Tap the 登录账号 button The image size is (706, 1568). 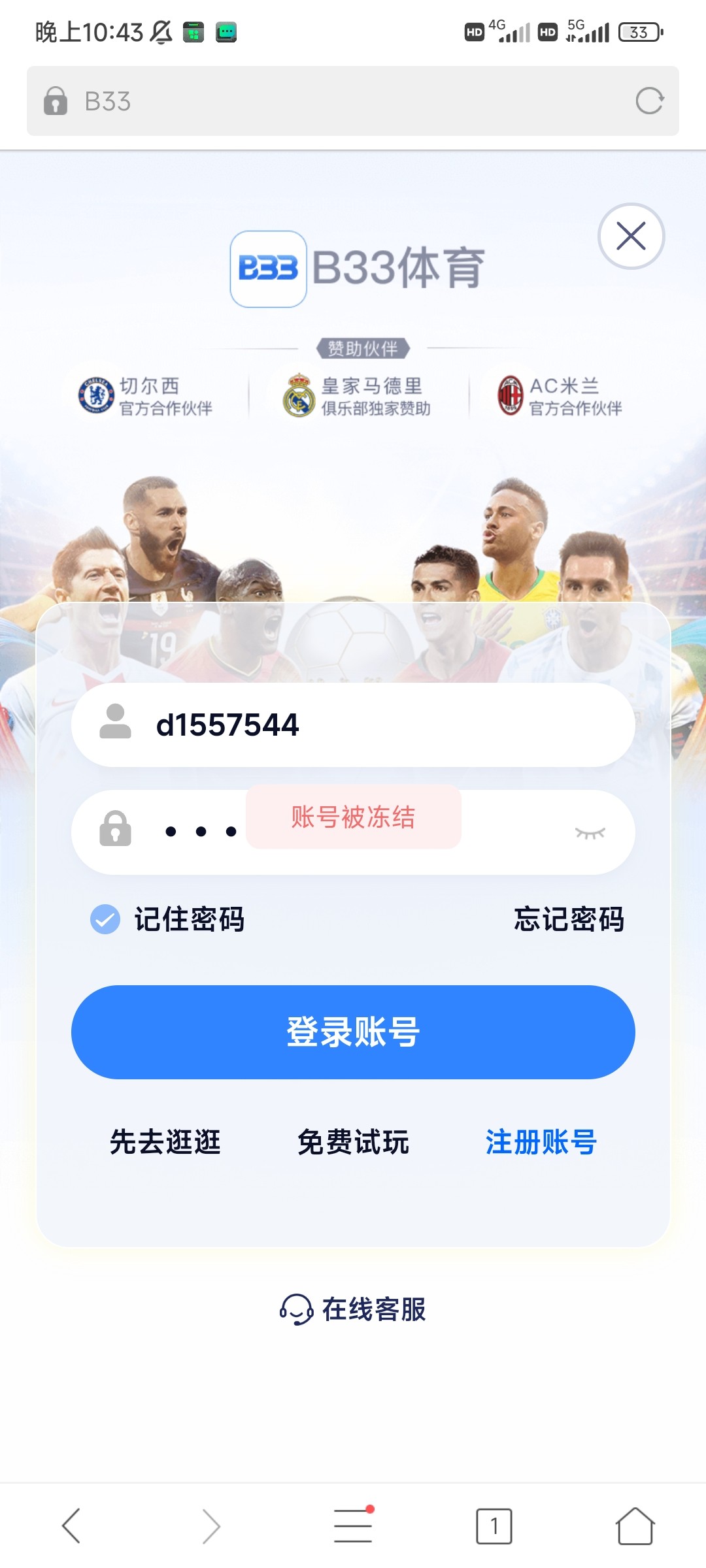point(353,1032)
